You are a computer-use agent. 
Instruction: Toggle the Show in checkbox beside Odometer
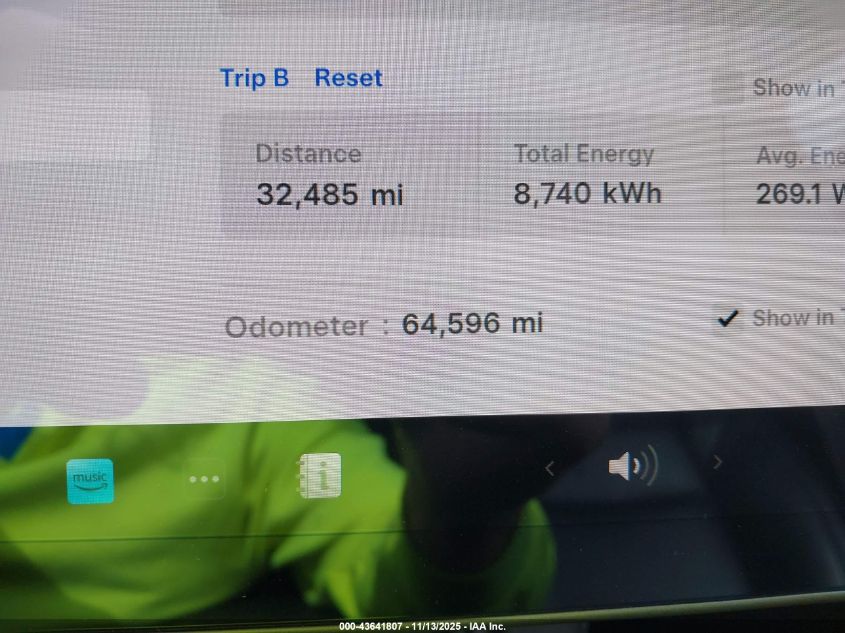(x=729, y=318)
